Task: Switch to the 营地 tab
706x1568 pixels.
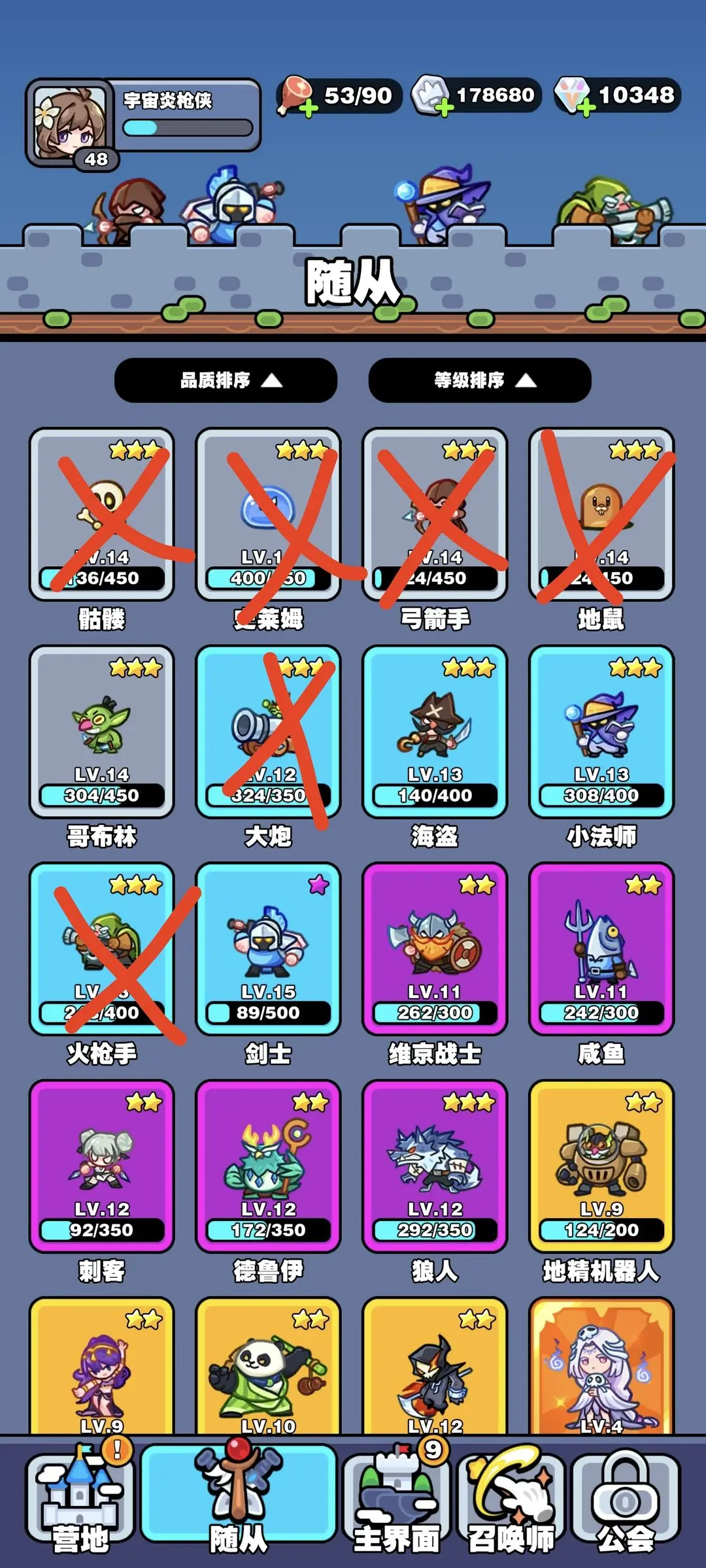Action: (x=80, y=1503)
